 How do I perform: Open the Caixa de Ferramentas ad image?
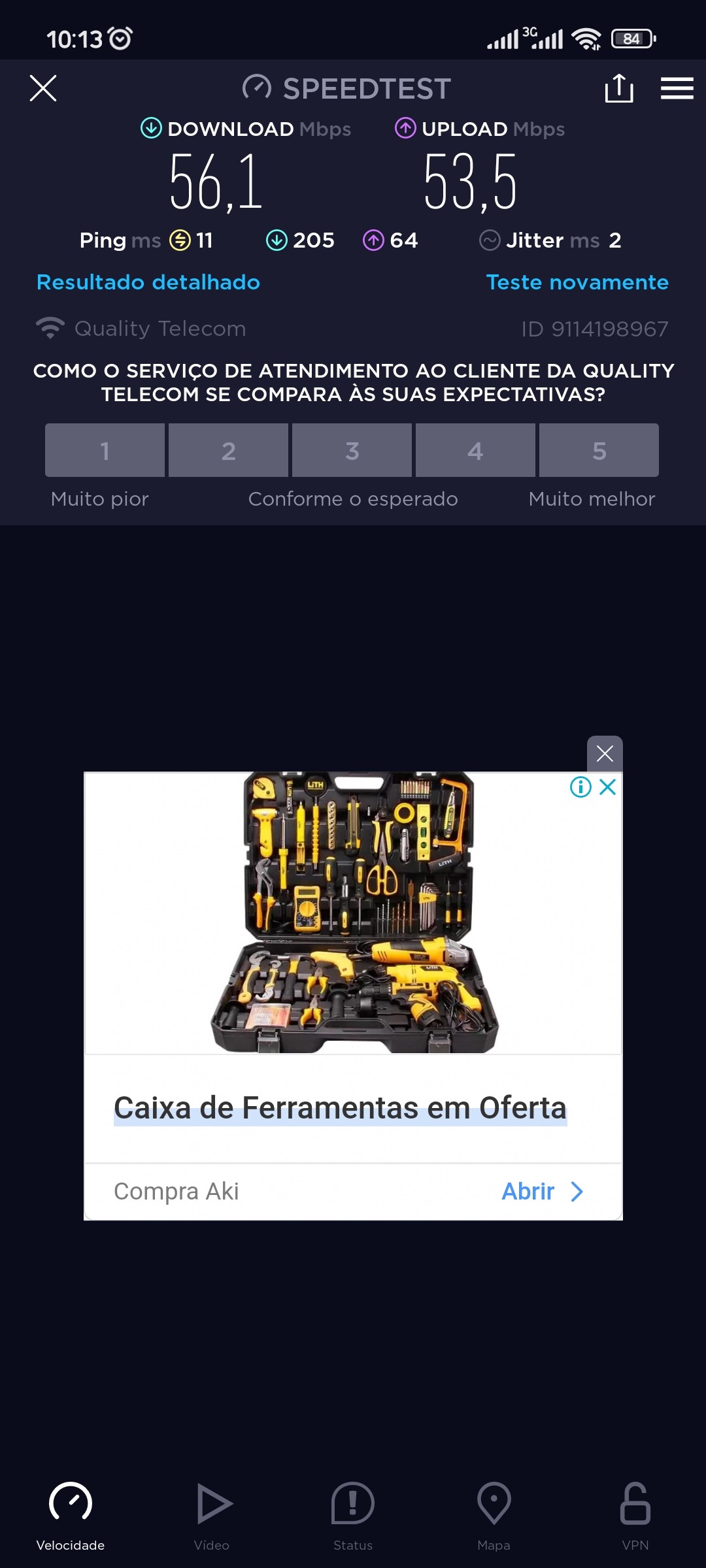point(353,913)
